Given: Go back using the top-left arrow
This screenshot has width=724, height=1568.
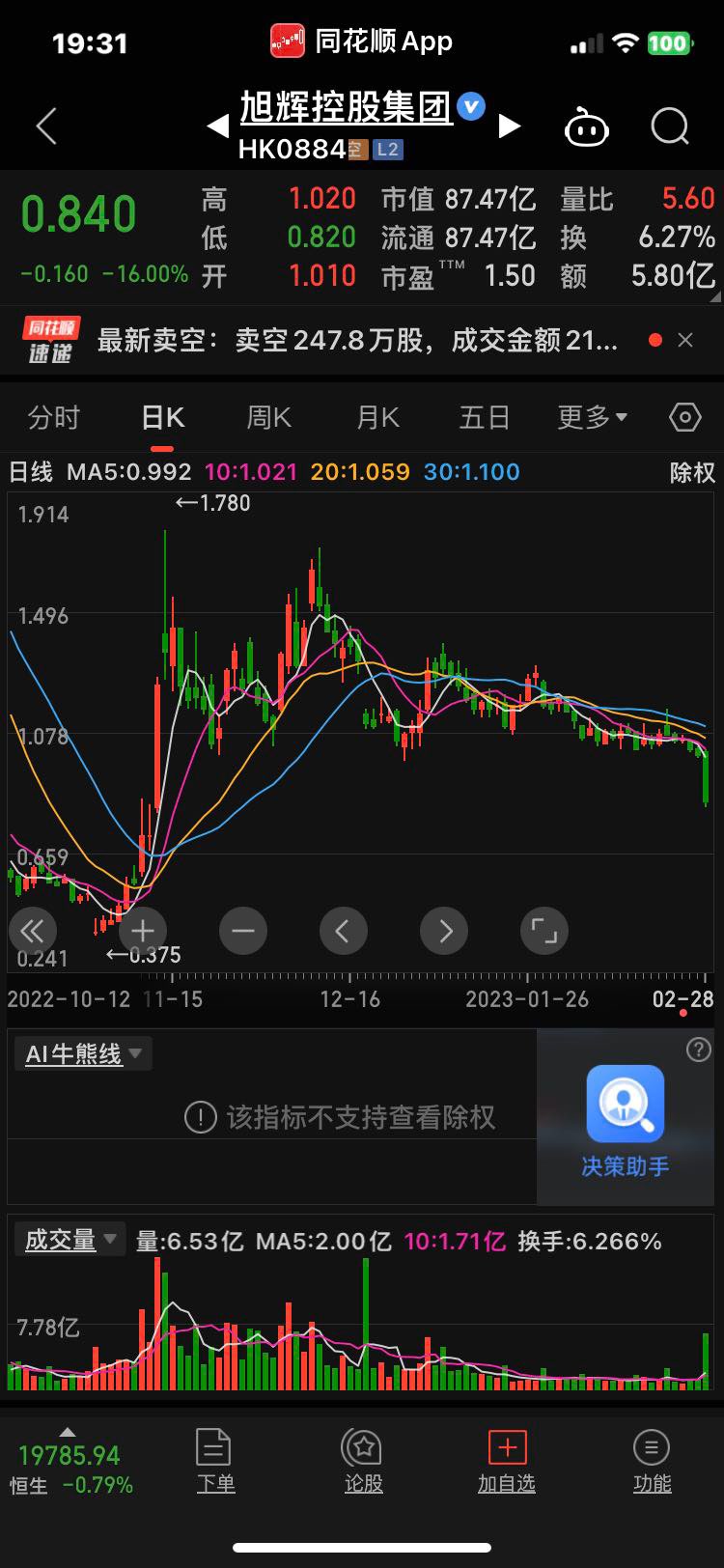Looking at the screenshot, I should point(46,126).
